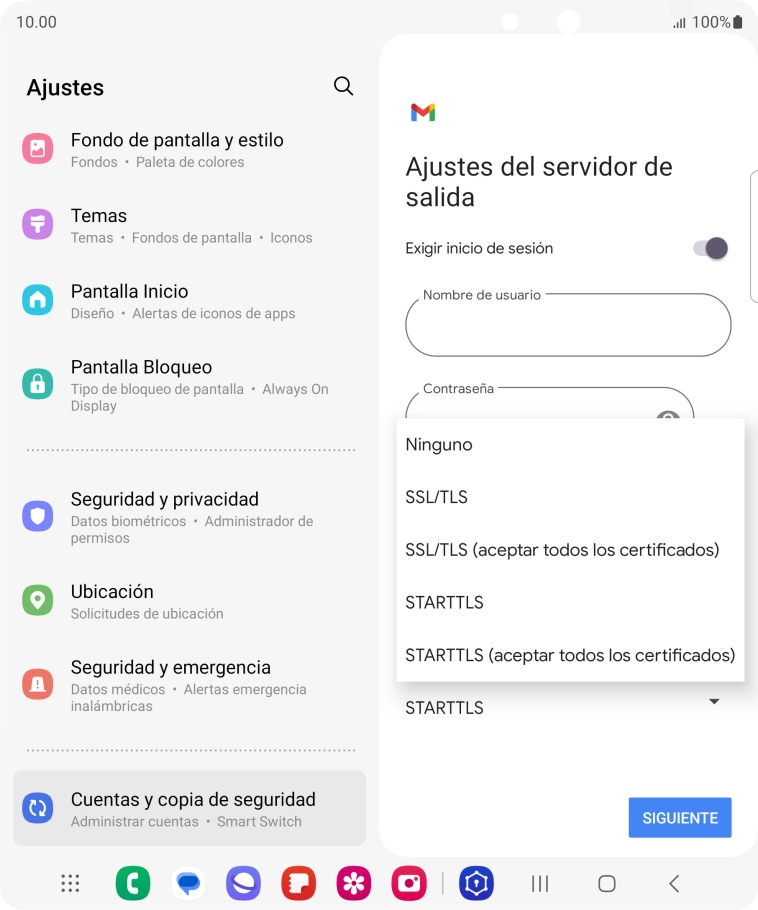The image size is (758, 910).
Task: Open Cuentas y copia de seguridad settings
Action: point(192,806)
